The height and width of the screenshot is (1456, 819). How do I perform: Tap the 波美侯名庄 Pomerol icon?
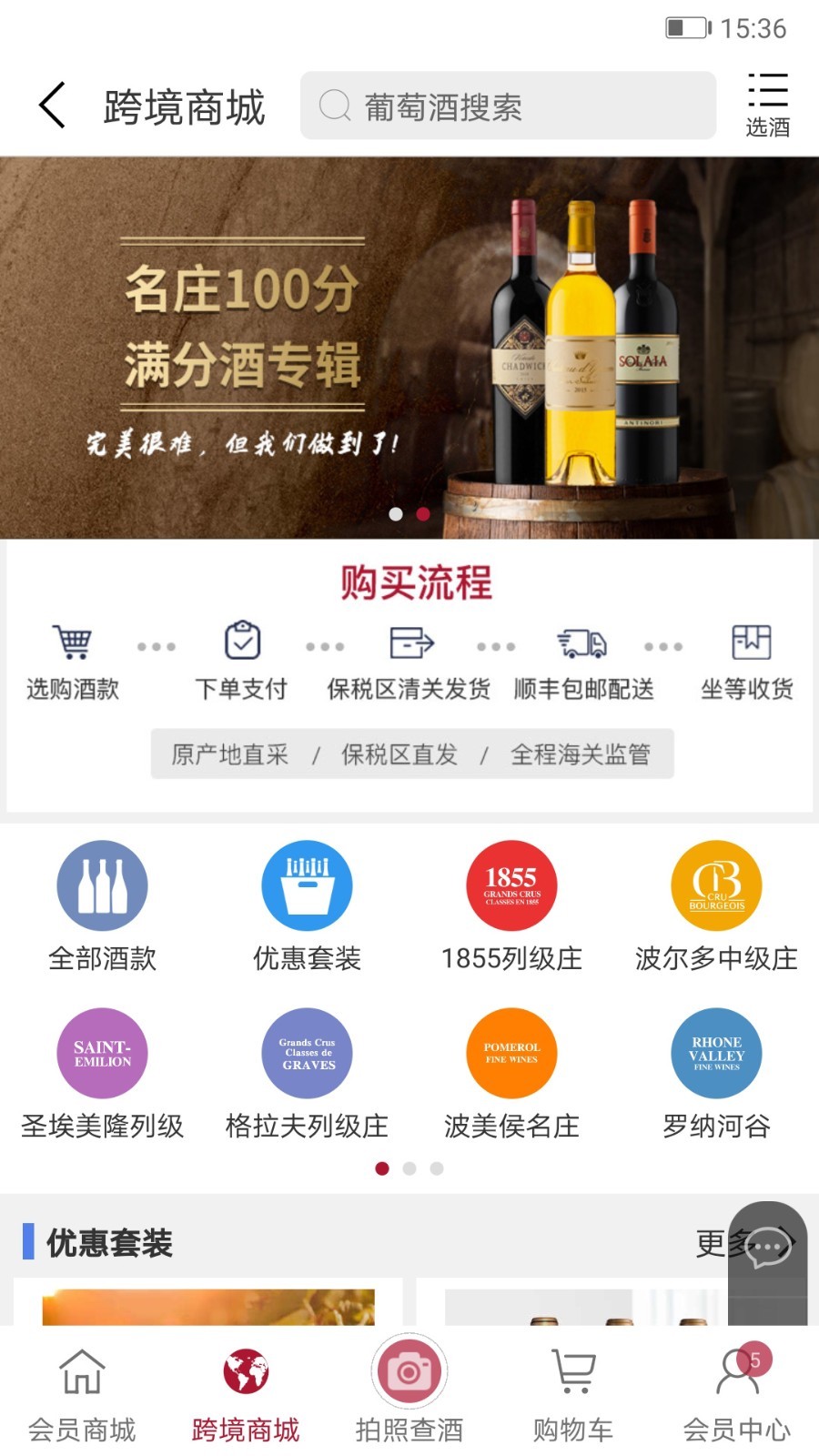tap(511, 1053)
